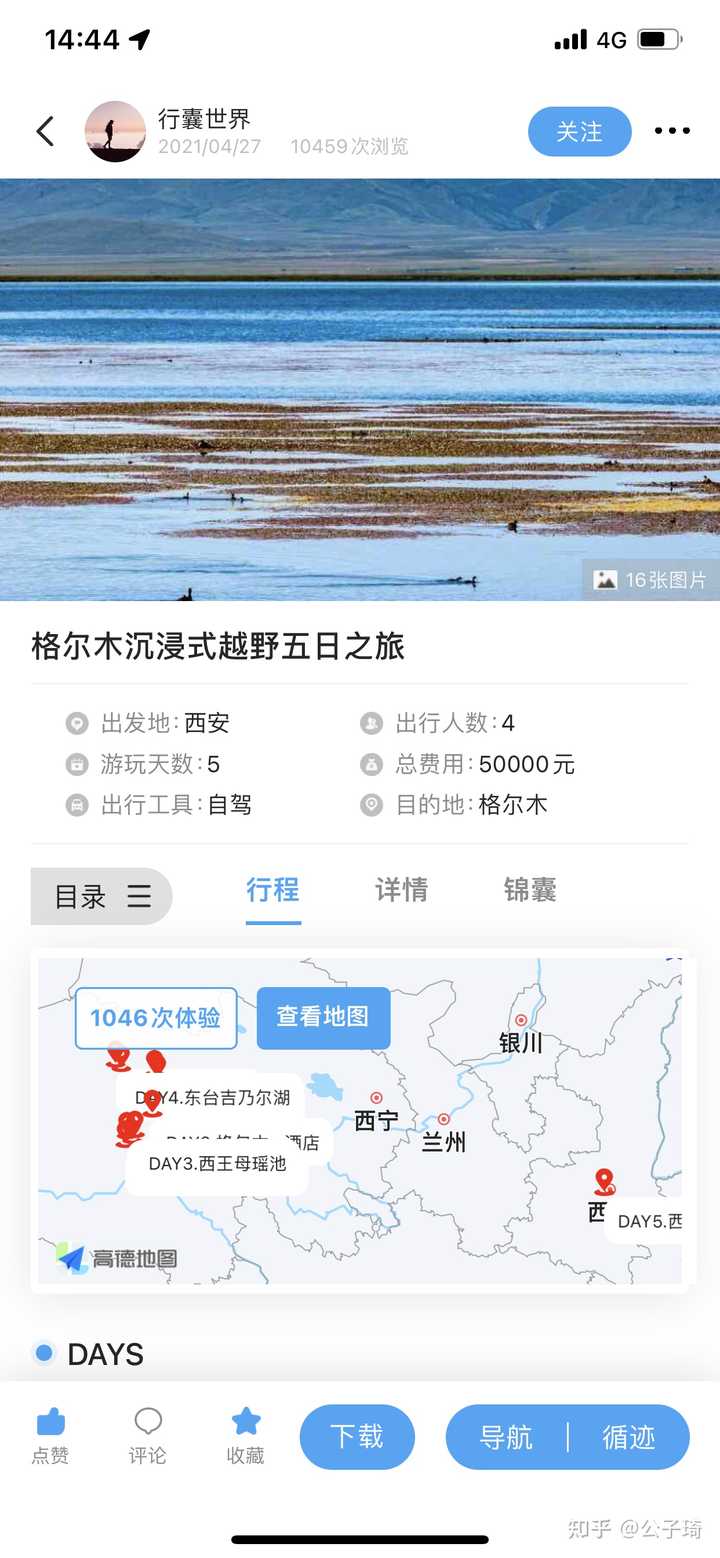Switch to the 详情 tab
720x1558 pixels.
[402, 890]
